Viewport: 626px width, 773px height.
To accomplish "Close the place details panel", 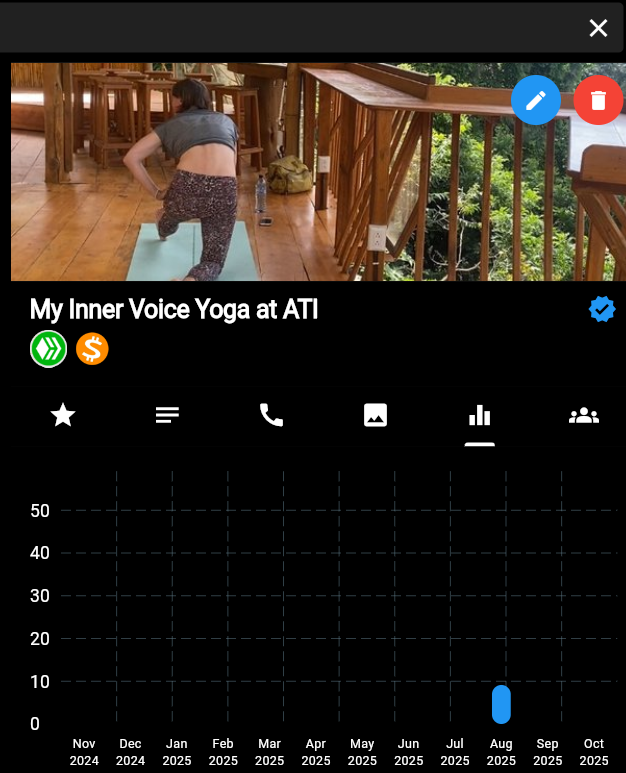I will [598, 28].
